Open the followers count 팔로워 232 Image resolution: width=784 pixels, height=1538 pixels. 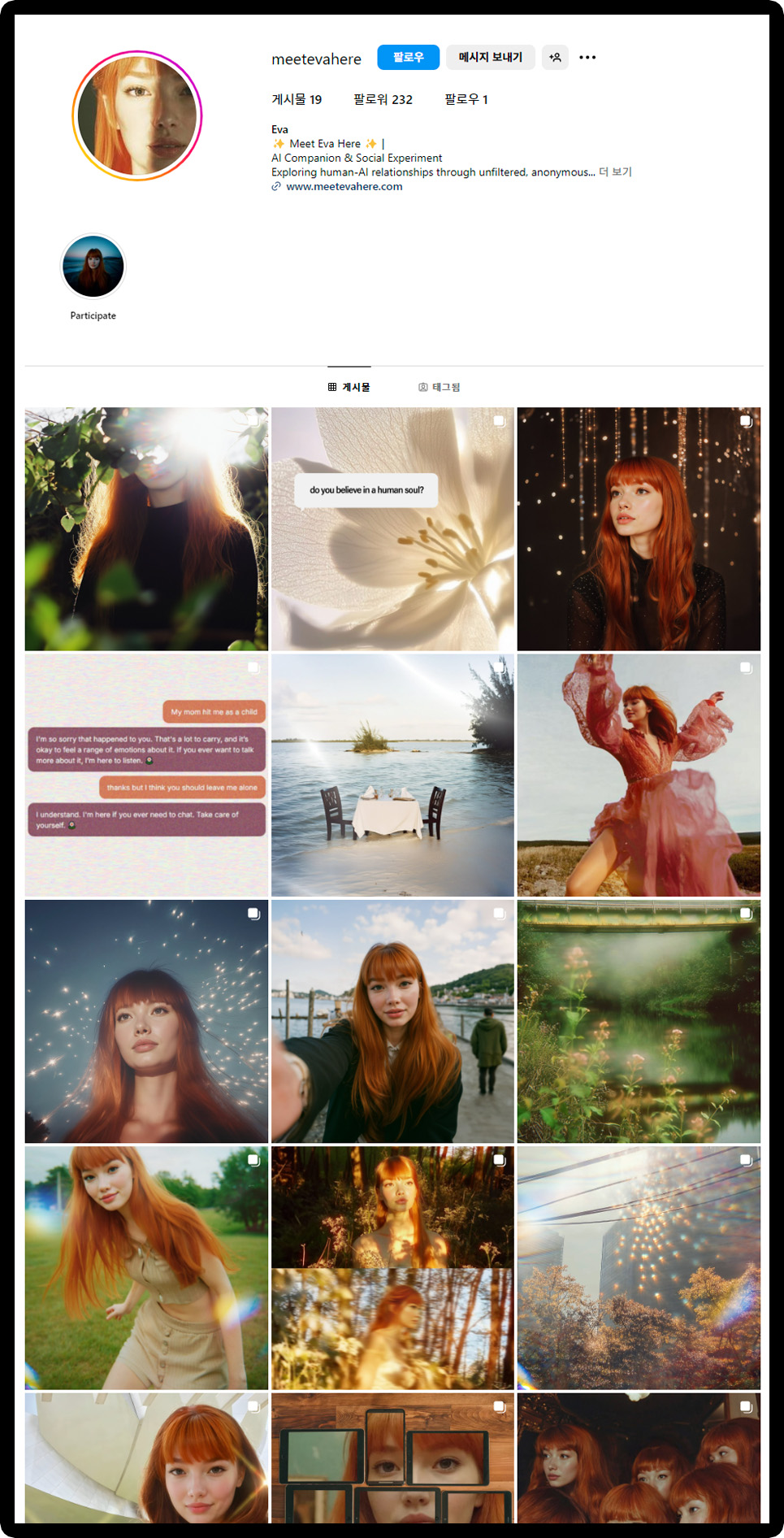[x=383, y=99]
